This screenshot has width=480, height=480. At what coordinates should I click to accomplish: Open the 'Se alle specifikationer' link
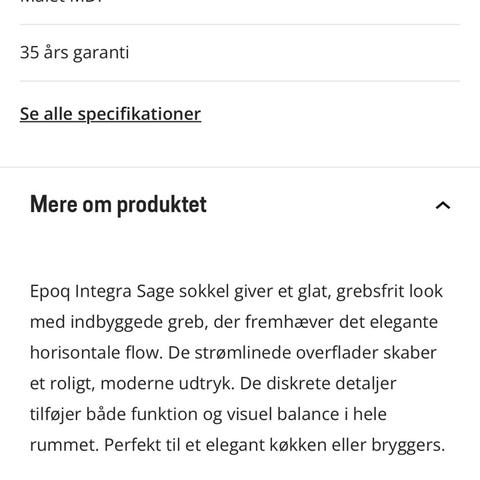[110, 114]
